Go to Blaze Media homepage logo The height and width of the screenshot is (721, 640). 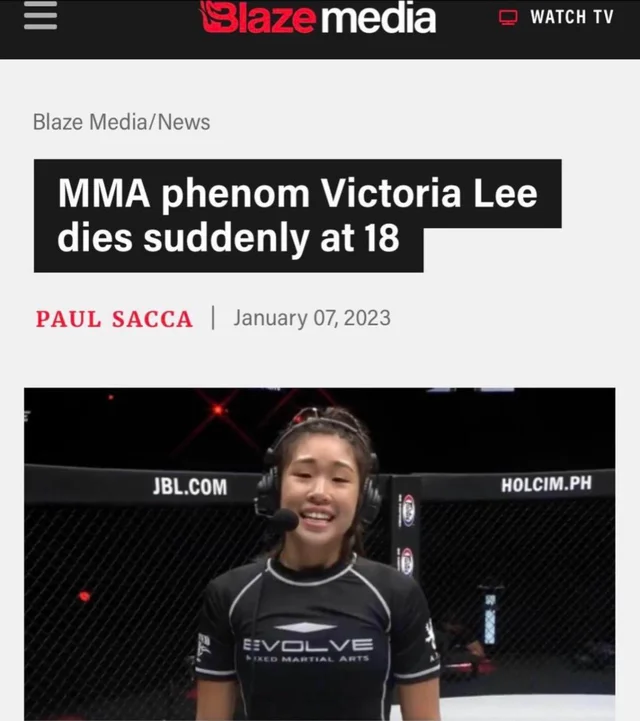318,18
